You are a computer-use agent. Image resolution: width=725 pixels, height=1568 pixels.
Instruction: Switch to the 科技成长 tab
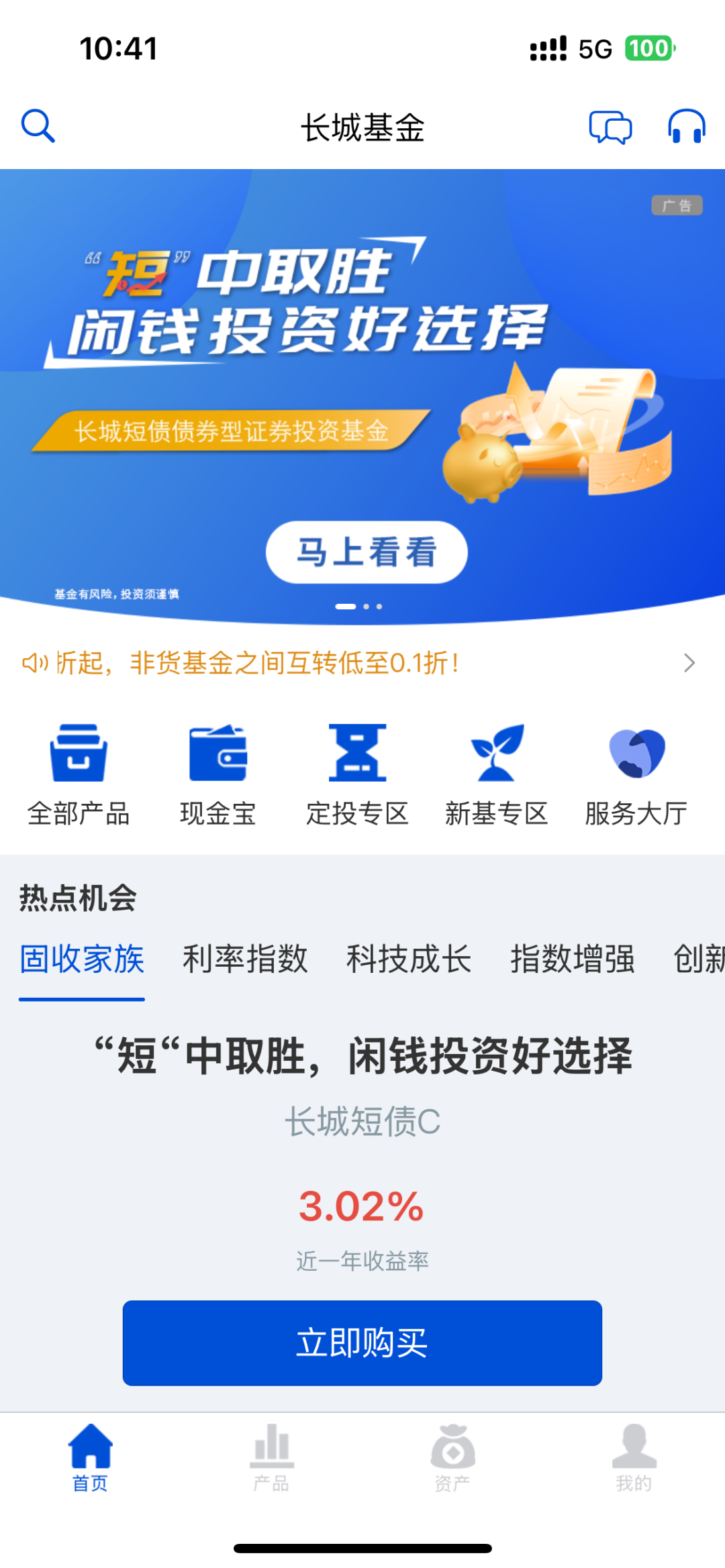409,959
